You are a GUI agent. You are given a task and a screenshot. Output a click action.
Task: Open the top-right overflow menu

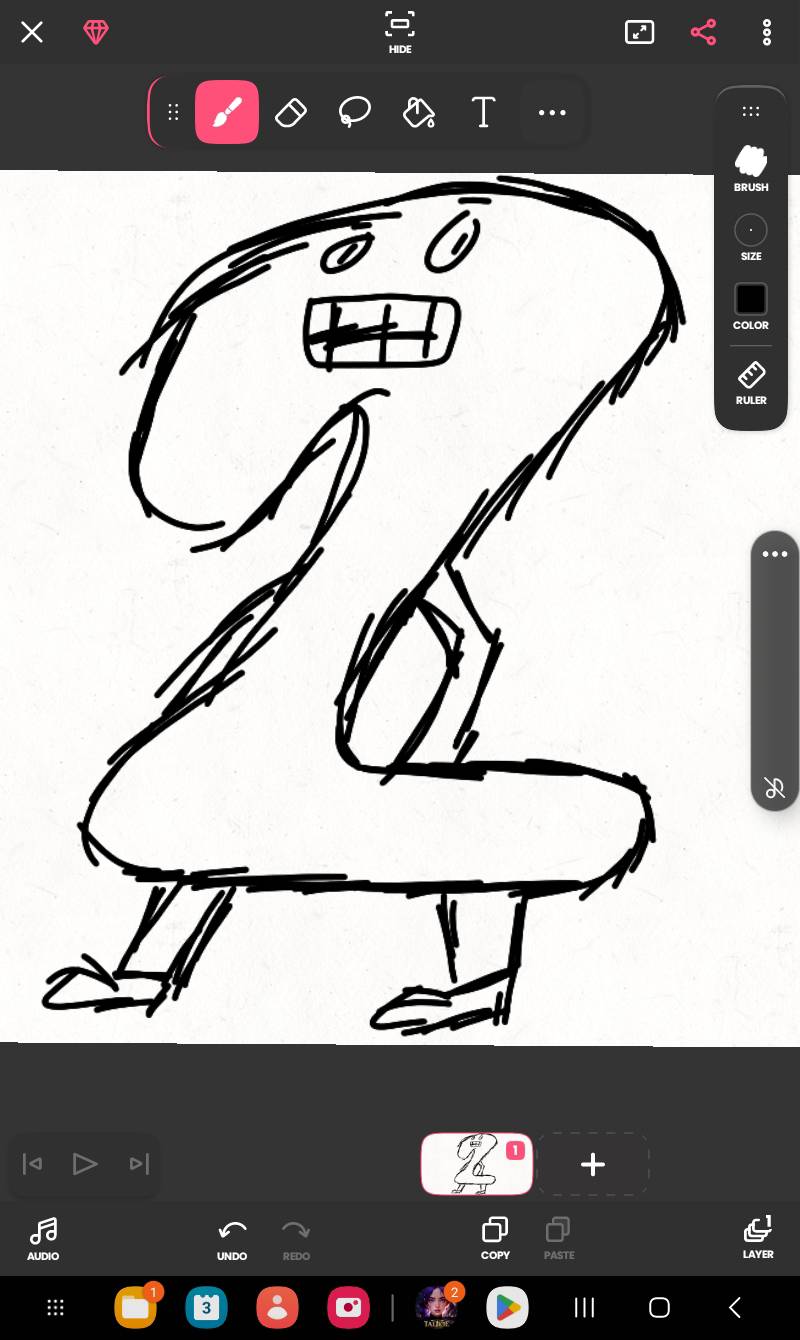click(767, 32)
